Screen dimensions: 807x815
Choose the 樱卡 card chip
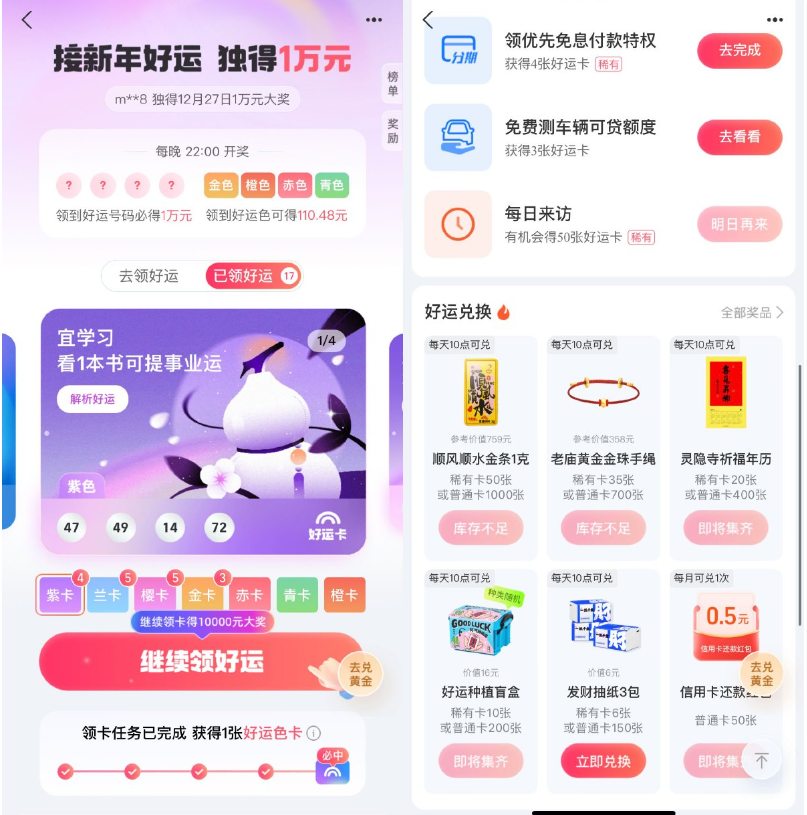click(155, 596)
